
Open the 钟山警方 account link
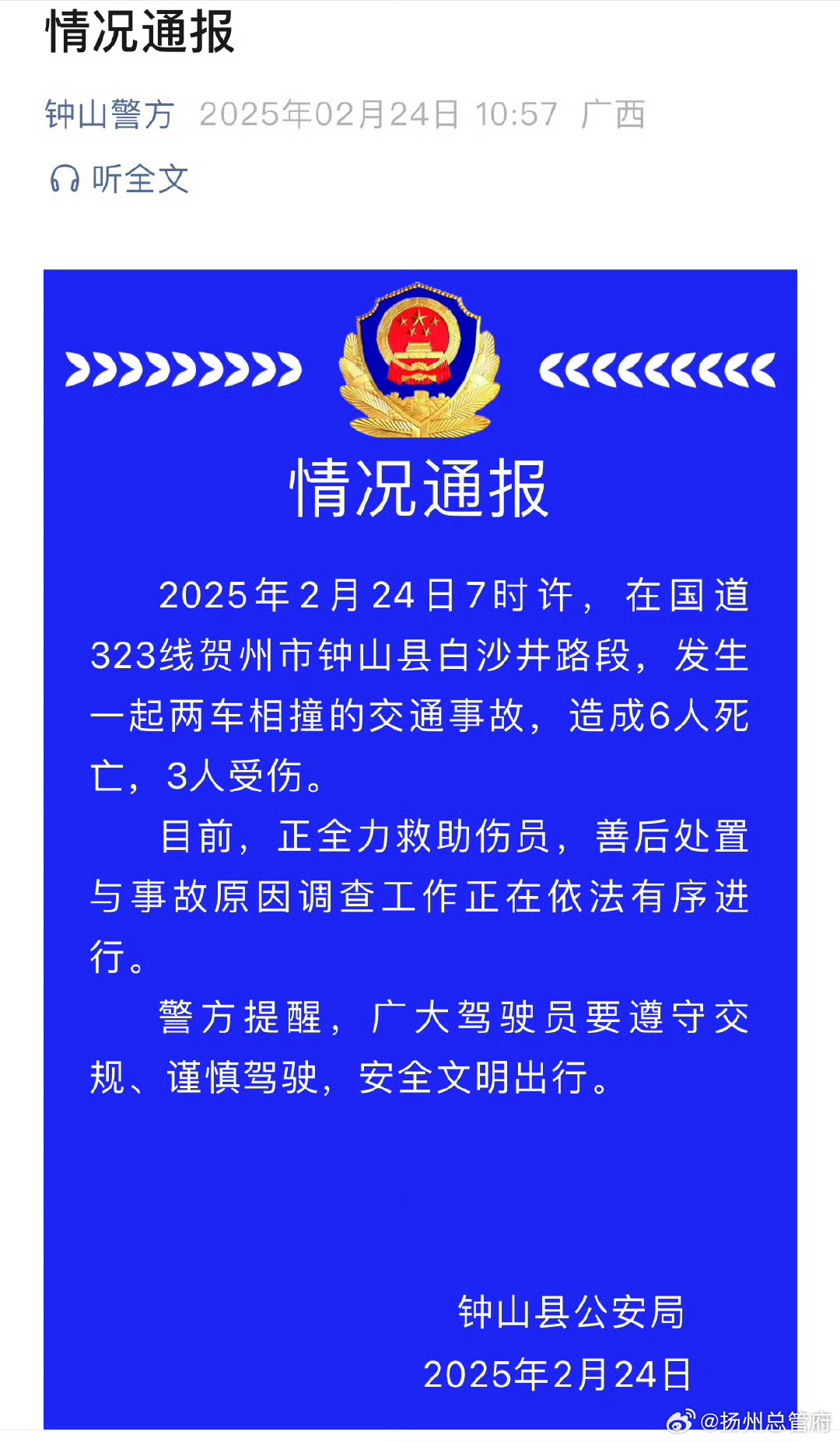click(110, 114)
